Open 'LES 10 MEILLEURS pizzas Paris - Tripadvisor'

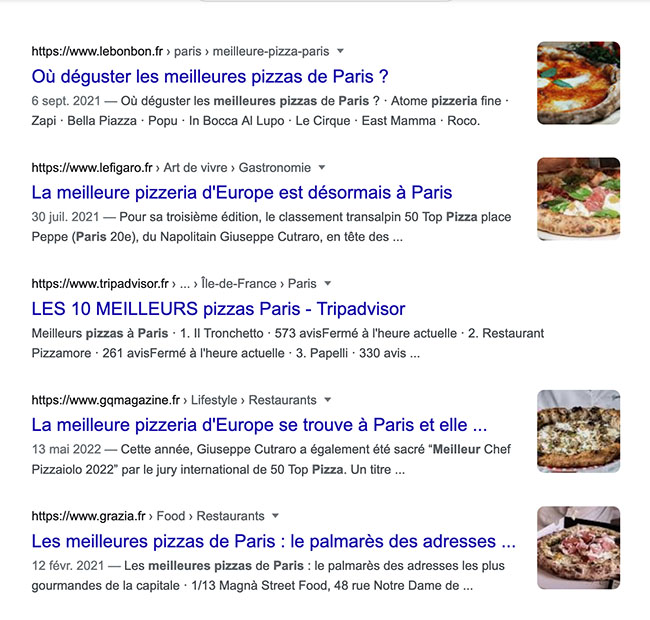(218, 308)
